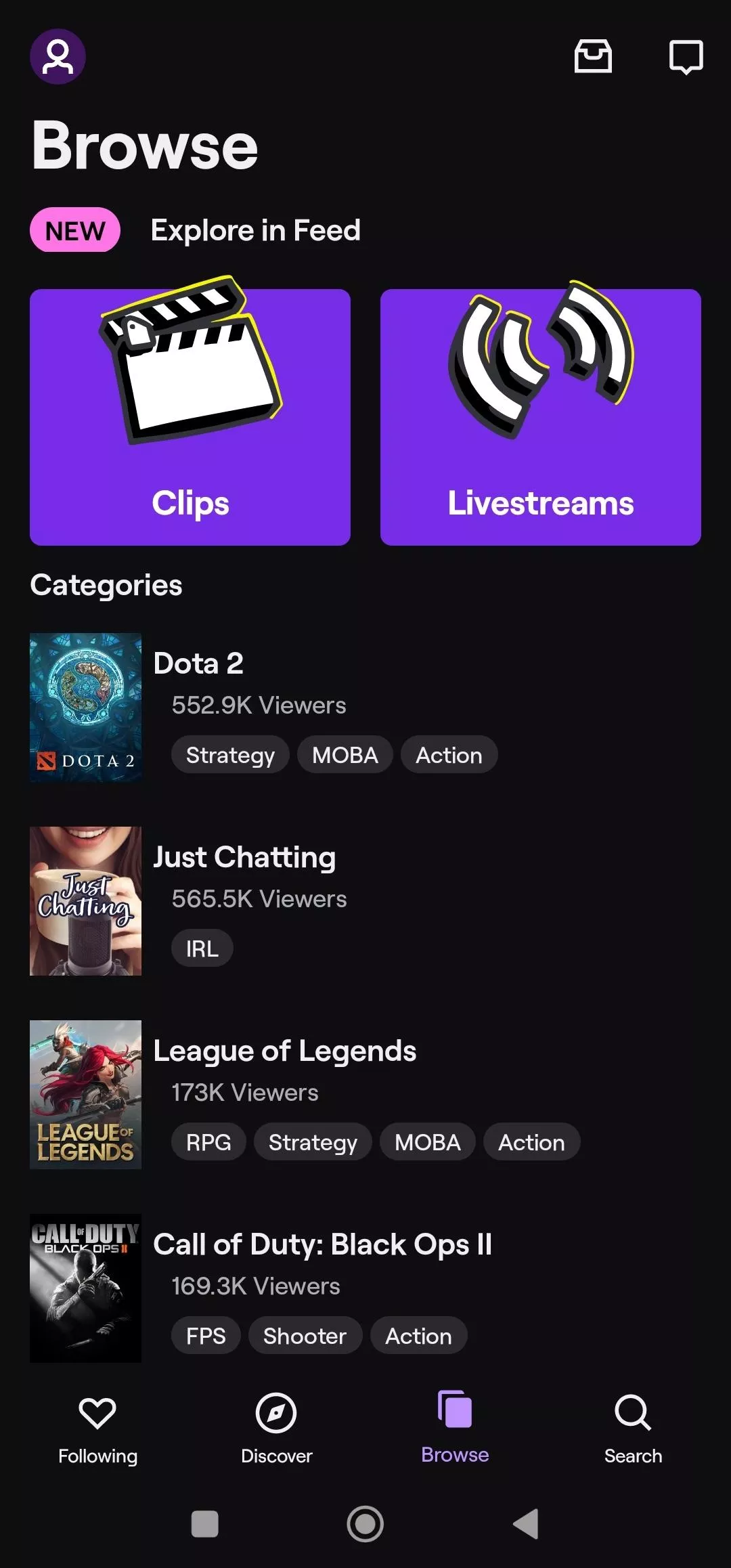Select the RPG tag under League of Legends
Screen dimensions: 731x1568
[x=208, y=1141]
